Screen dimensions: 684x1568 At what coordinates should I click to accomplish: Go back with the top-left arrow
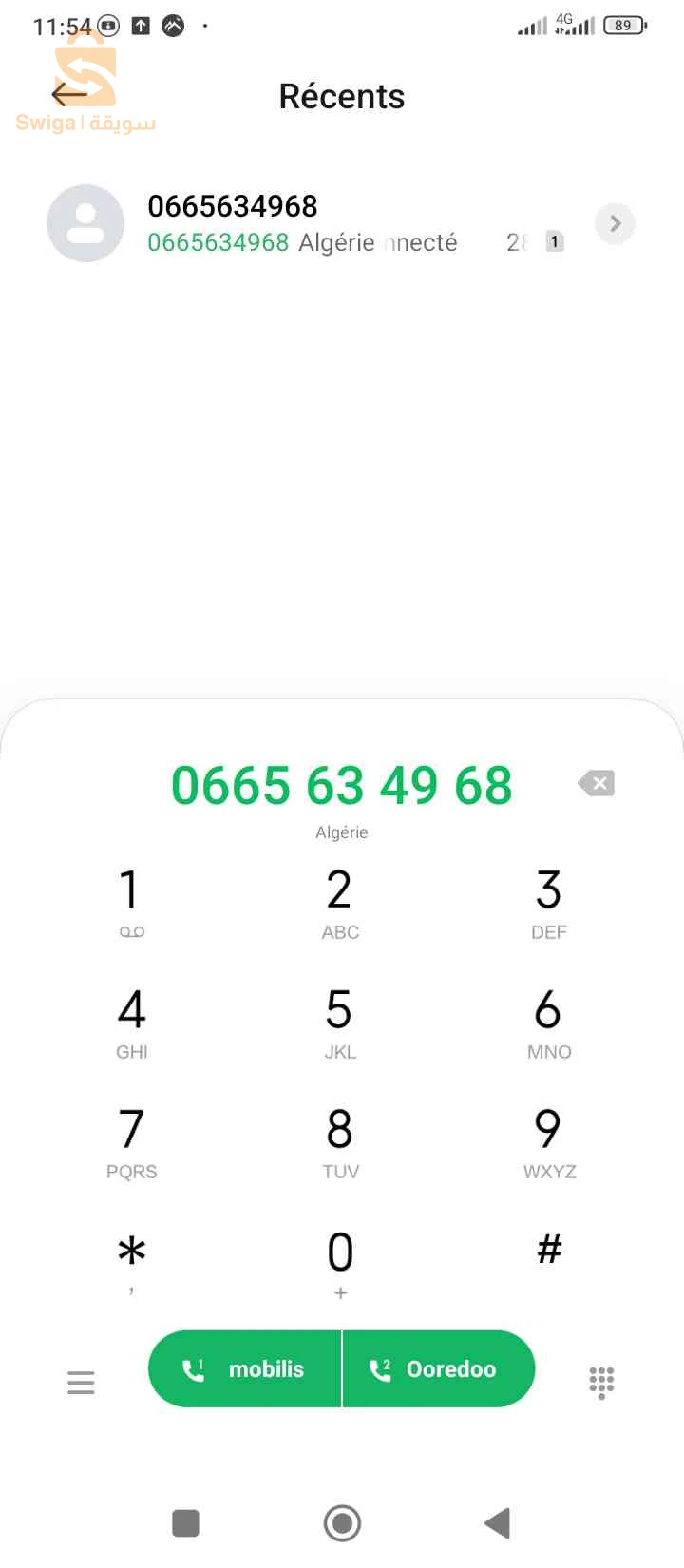(69, 94)
